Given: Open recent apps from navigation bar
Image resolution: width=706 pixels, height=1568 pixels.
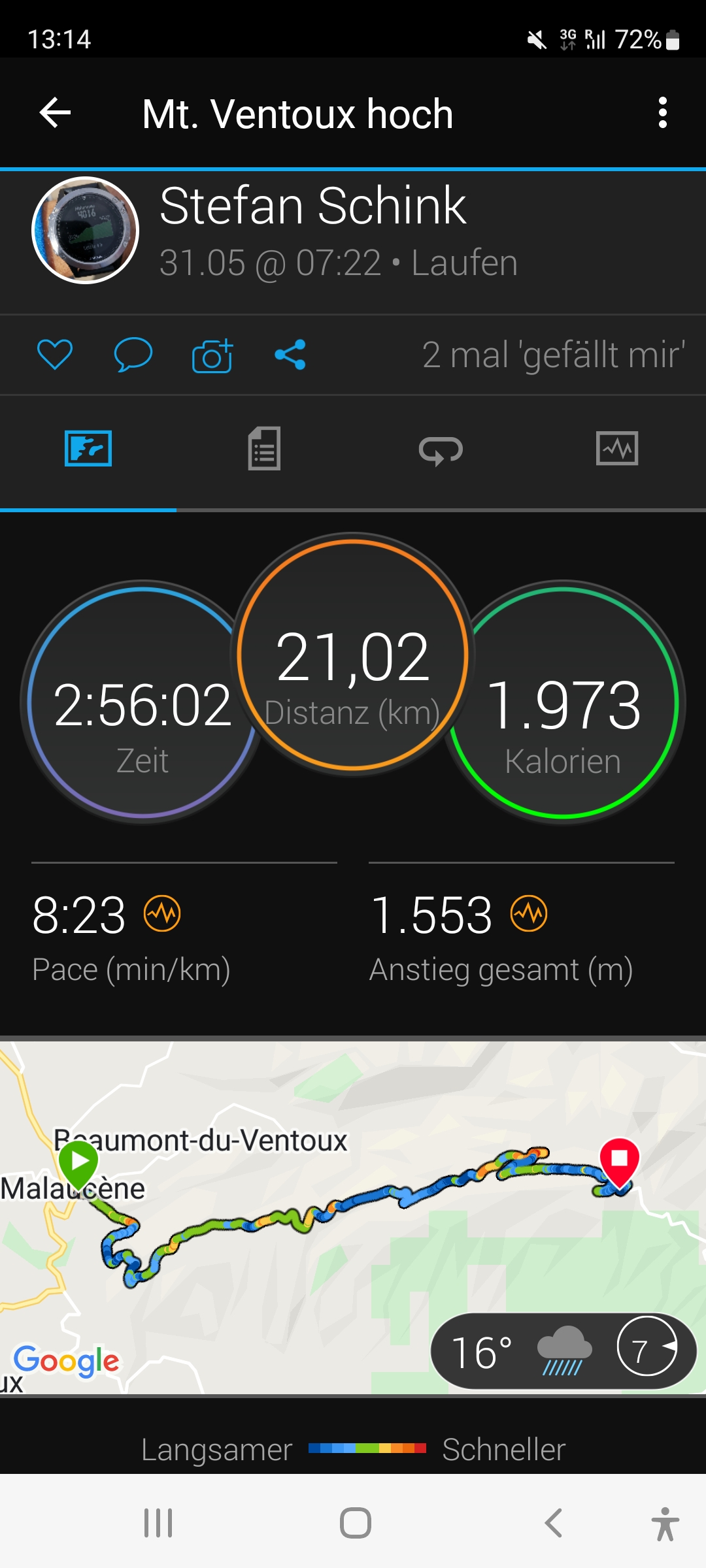Looking at the screenshot, I should coord(158,1523).
